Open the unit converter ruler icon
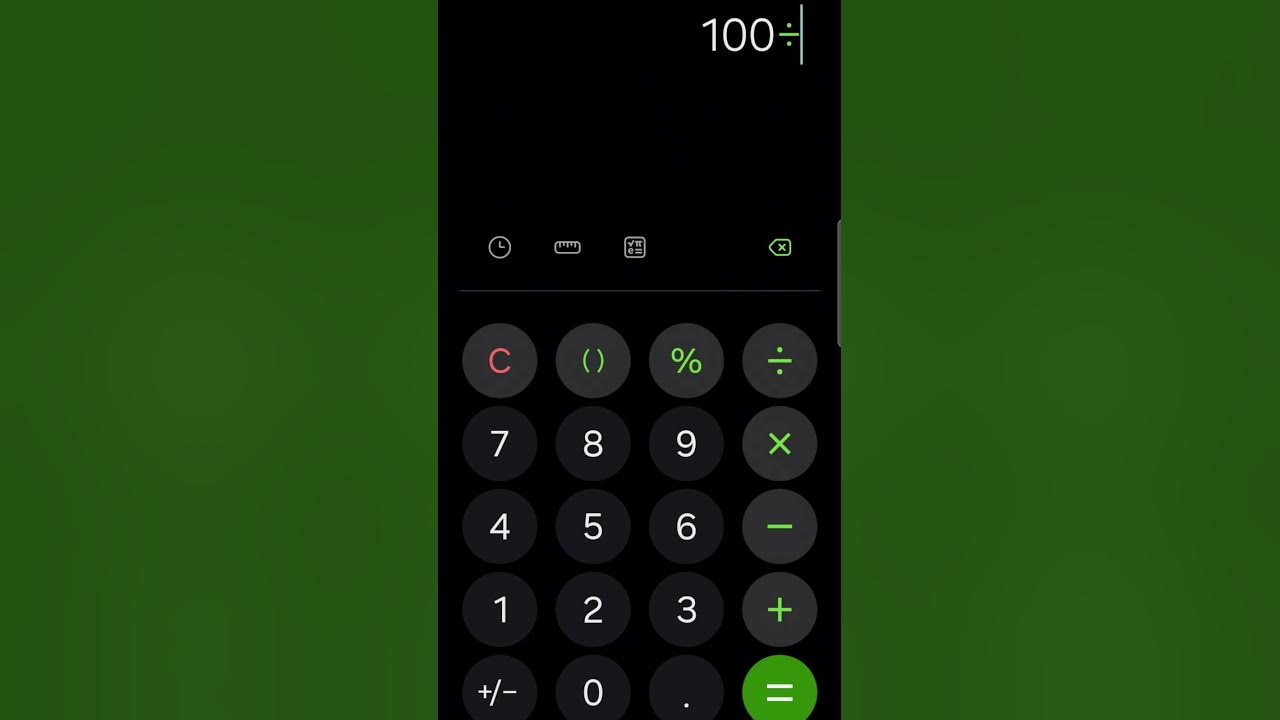The height and width of the screenshot is (720, 1280). click(x=567, y=247)
